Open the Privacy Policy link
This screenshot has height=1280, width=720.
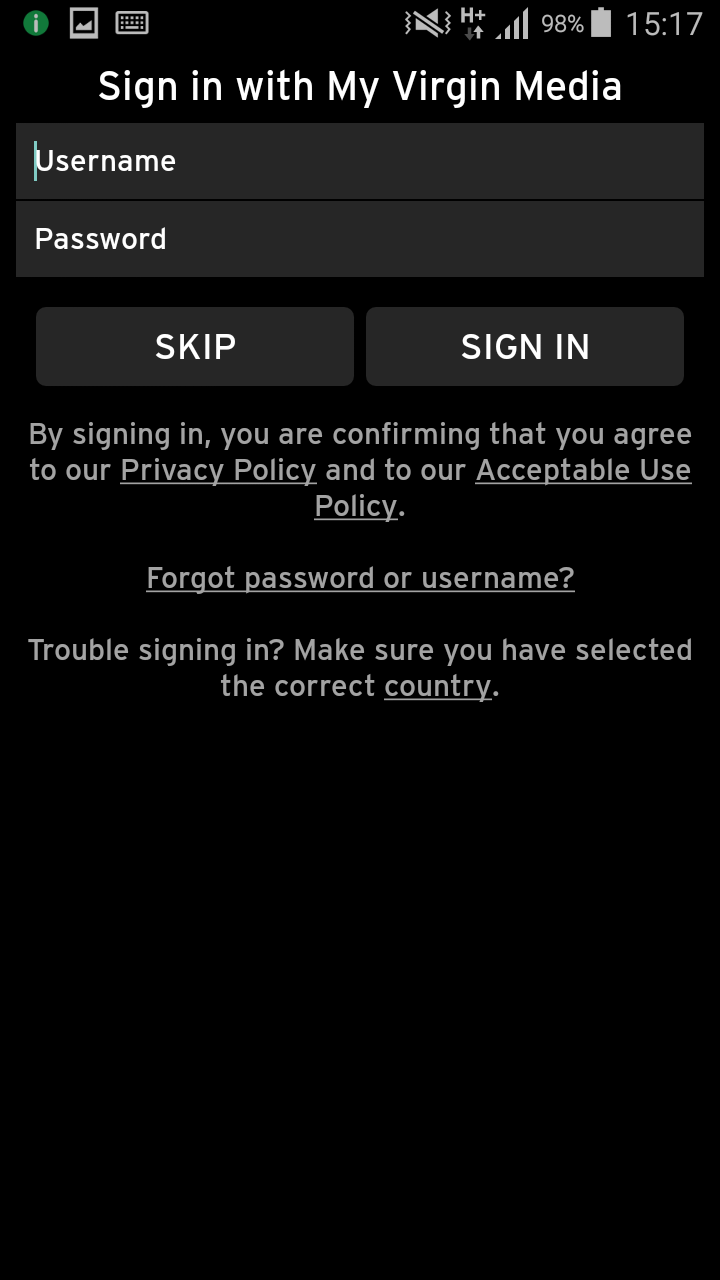pyautogui.click(x=218, y=470)
